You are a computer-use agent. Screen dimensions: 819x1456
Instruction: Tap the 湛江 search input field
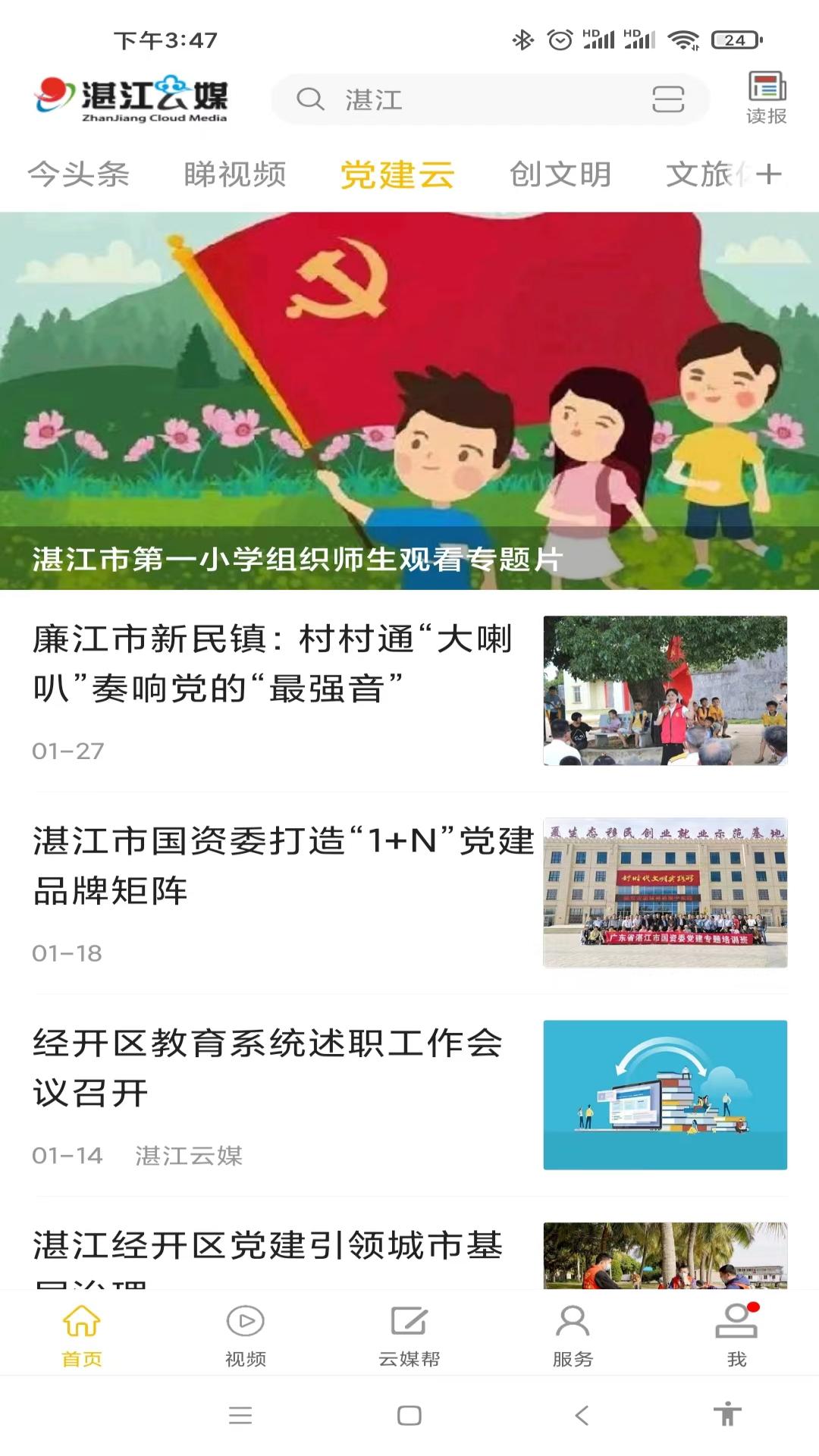pyautogui.click(x=455, y=99)
